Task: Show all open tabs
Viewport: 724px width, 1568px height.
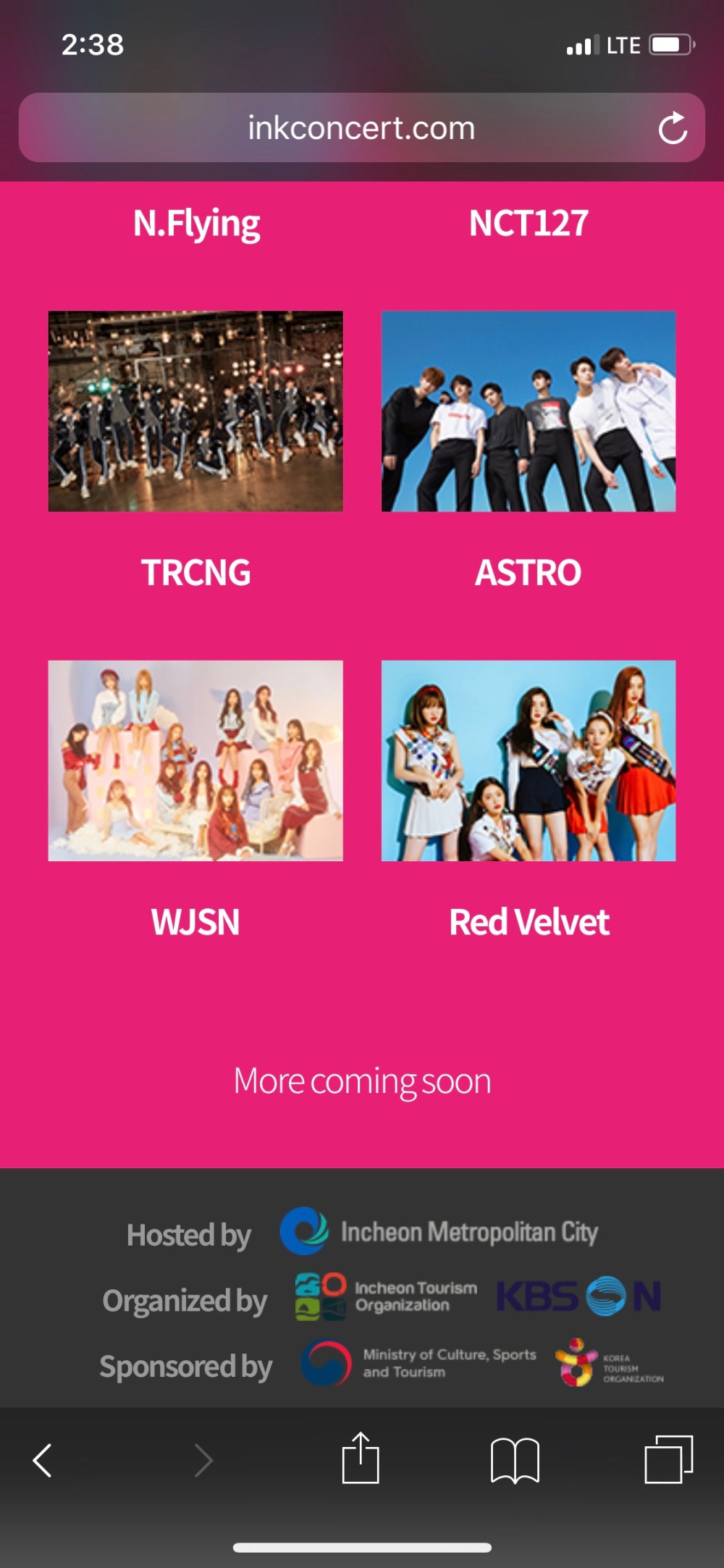Action: [668, 1459]
